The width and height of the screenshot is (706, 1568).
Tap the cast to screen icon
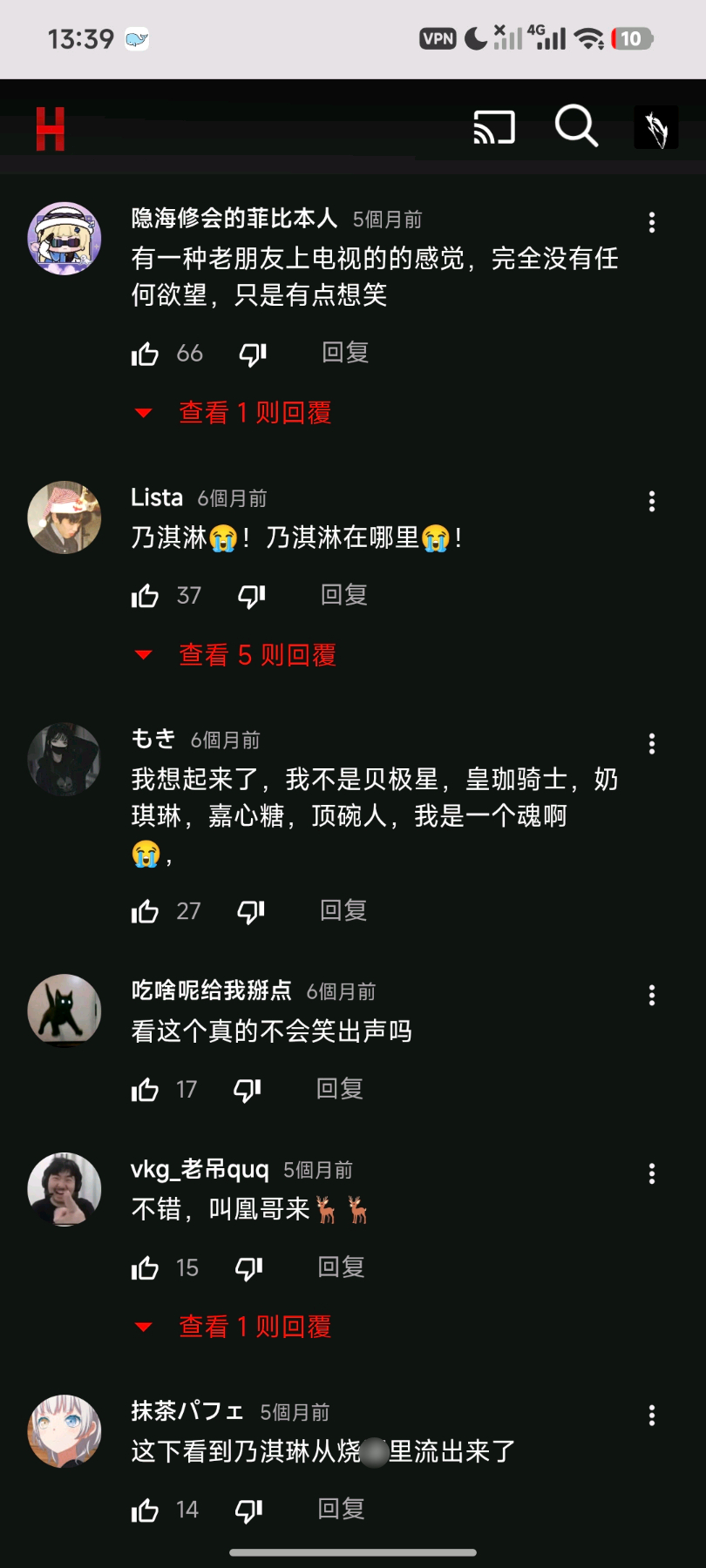click(x=494, y=127)
